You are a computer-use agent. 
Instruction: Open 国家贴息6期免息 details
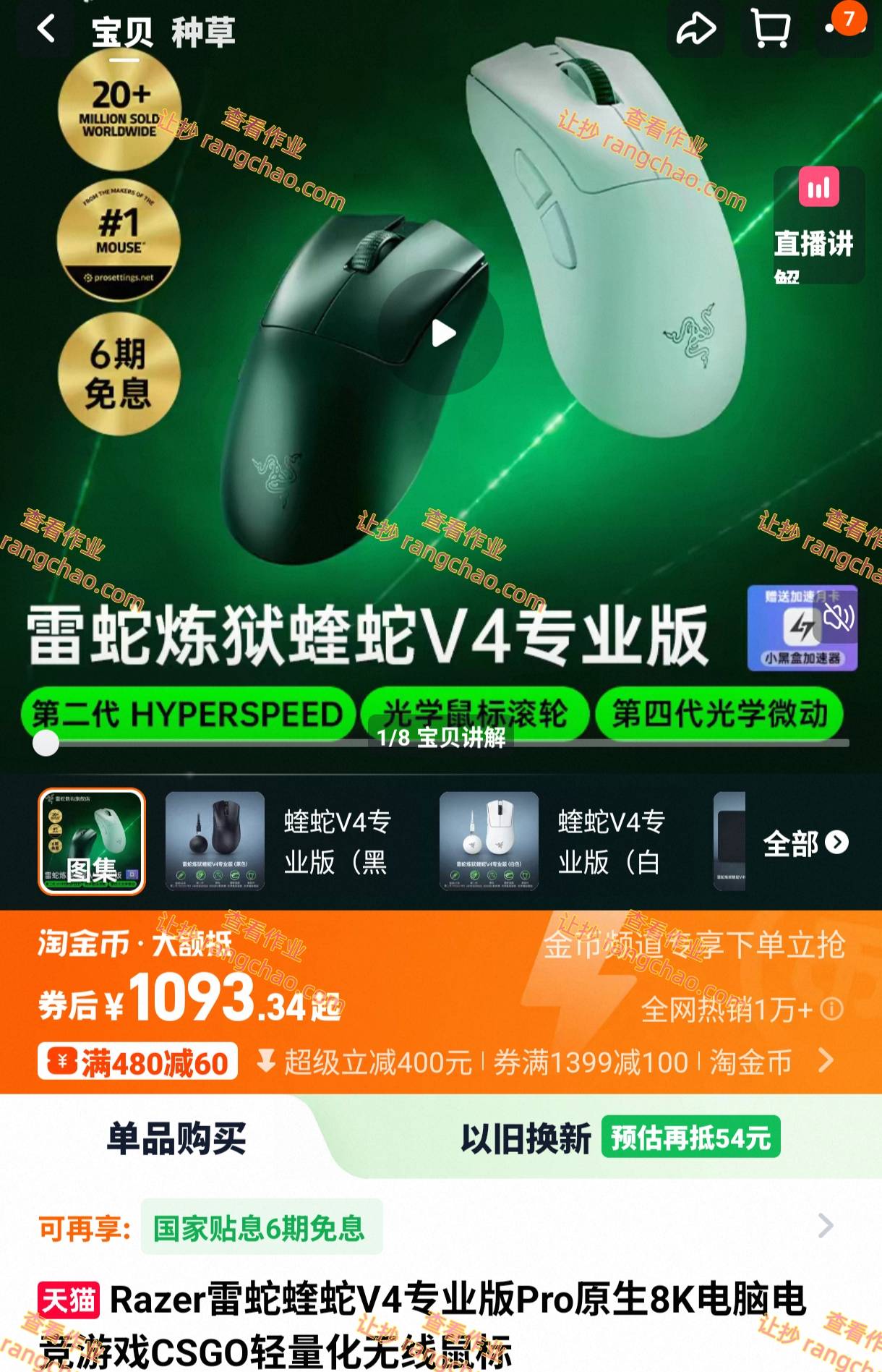[x=261, y=1227]
